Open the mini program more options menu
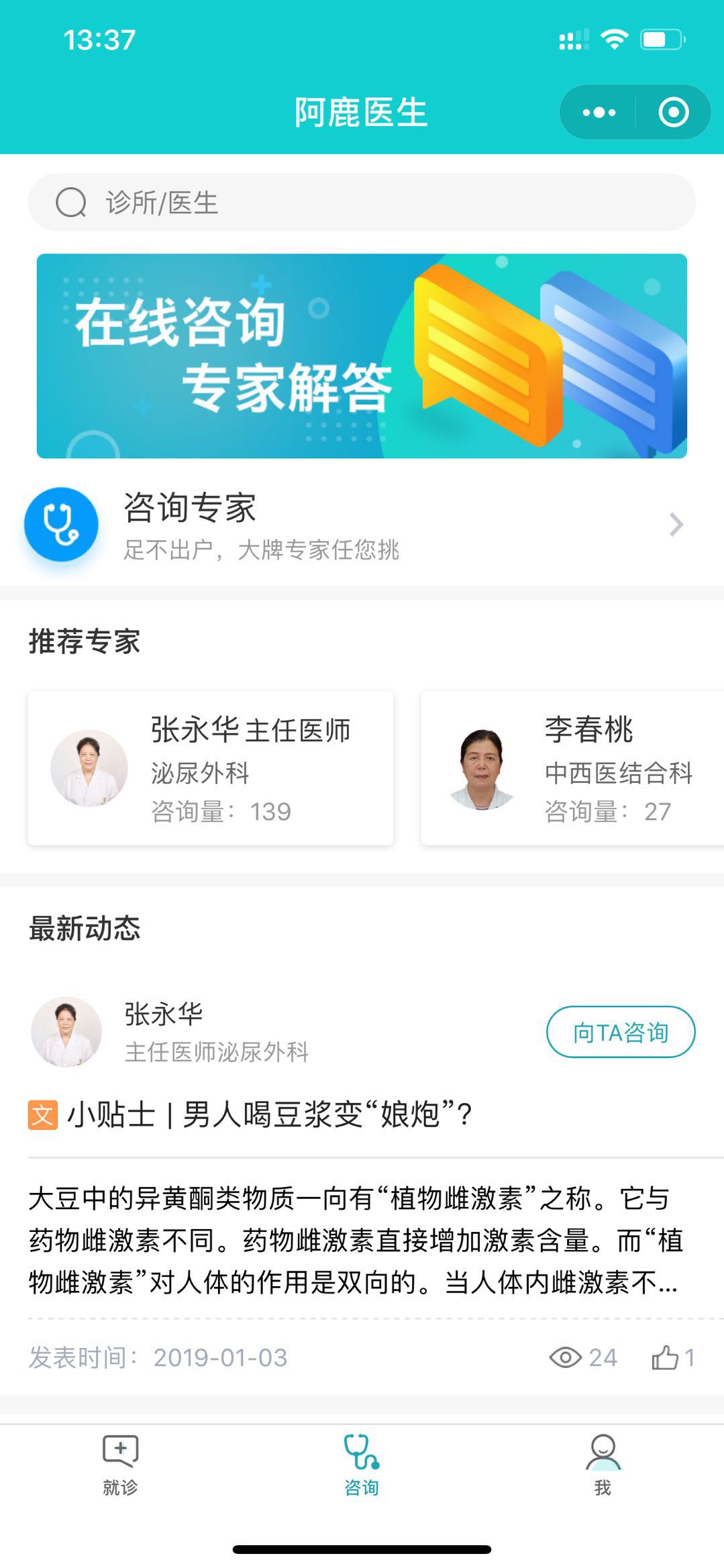Viewport: 724px width, 1568px height. click(599, 113)
